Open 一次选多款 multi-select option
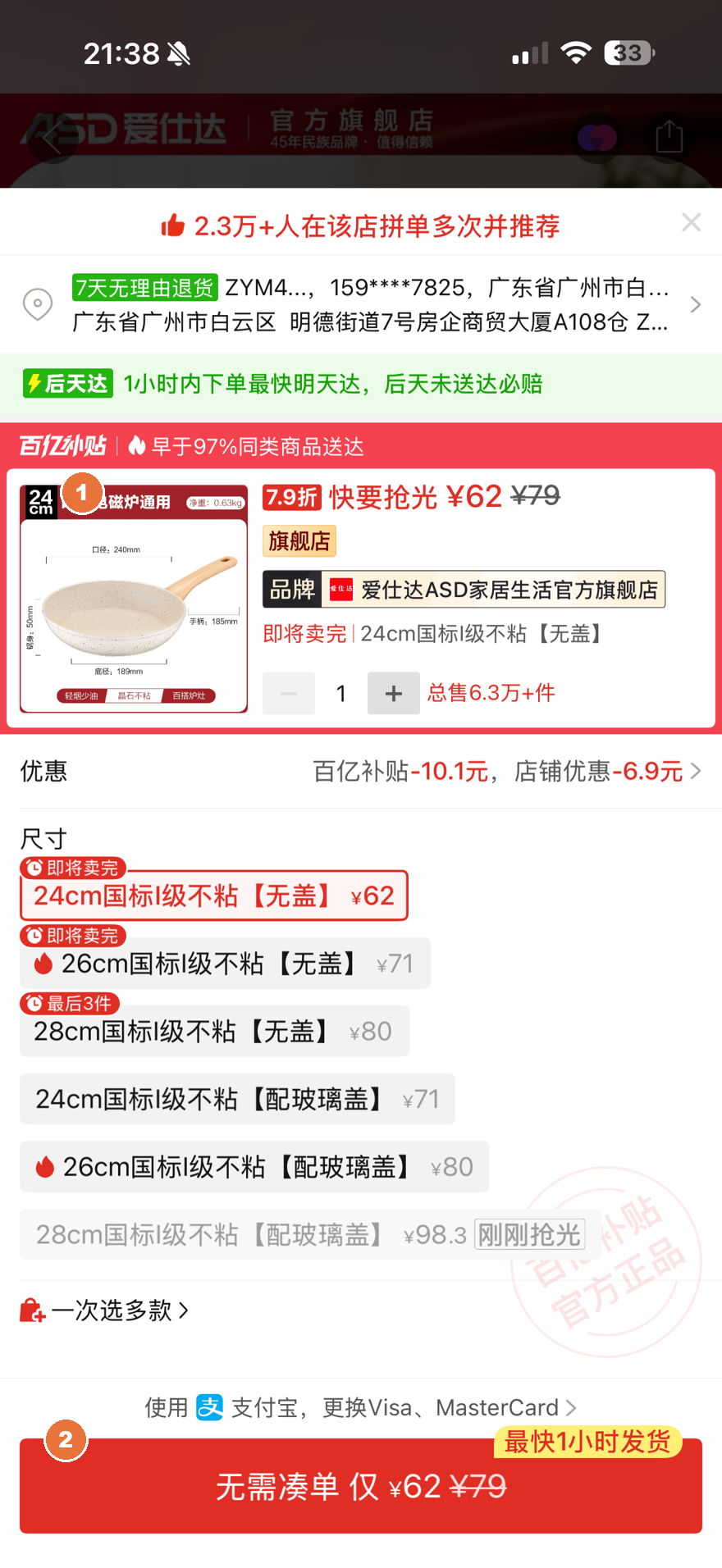The height and width of the screenshot is (1568, 722). point(105,1310)
